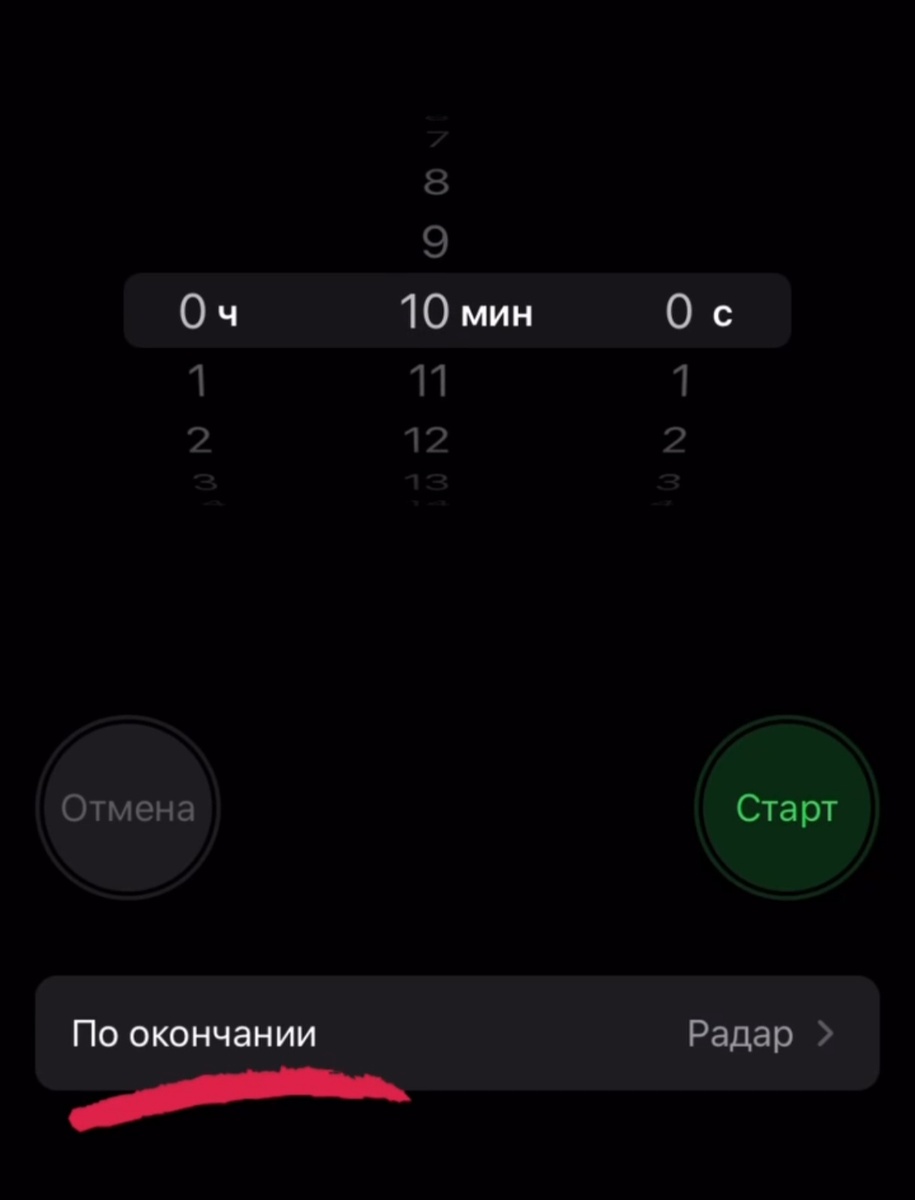The image size is (915, 1200).
Task: Select 11 in the minutes wheel
Action: pos(428,381)
